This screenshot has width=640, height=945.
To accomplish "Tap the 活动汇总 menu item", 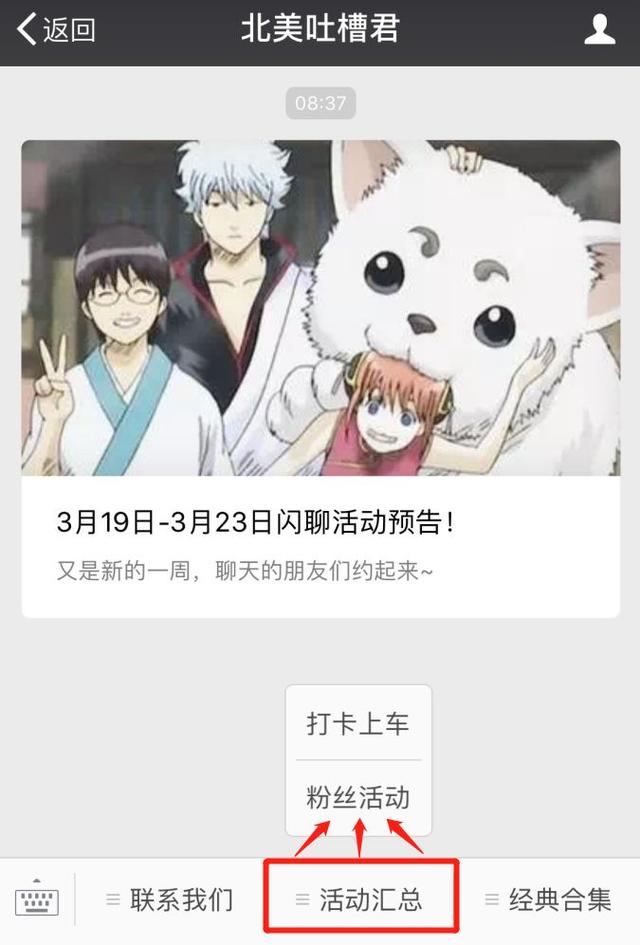I will (360, 899).
